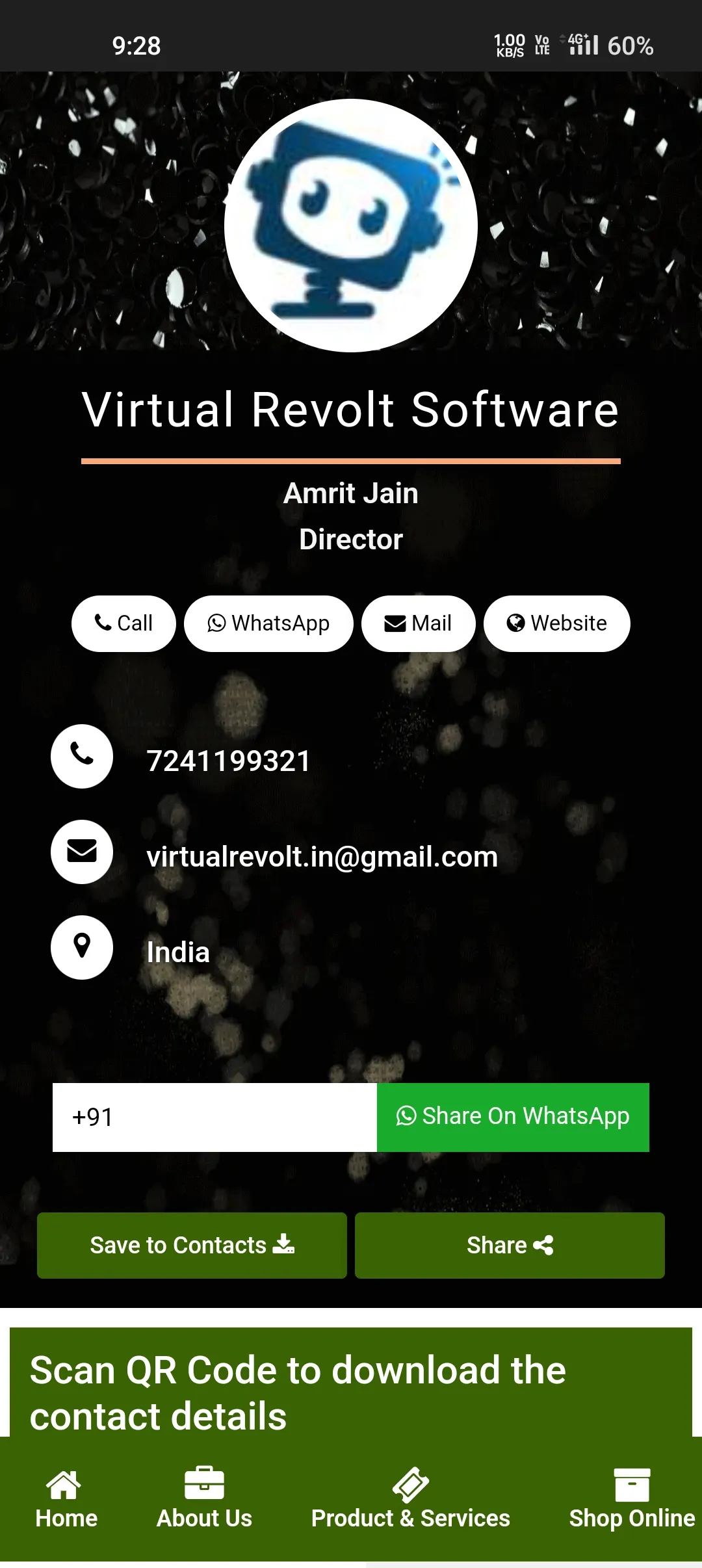Dial phone number 7241199321

click(228, 761)
